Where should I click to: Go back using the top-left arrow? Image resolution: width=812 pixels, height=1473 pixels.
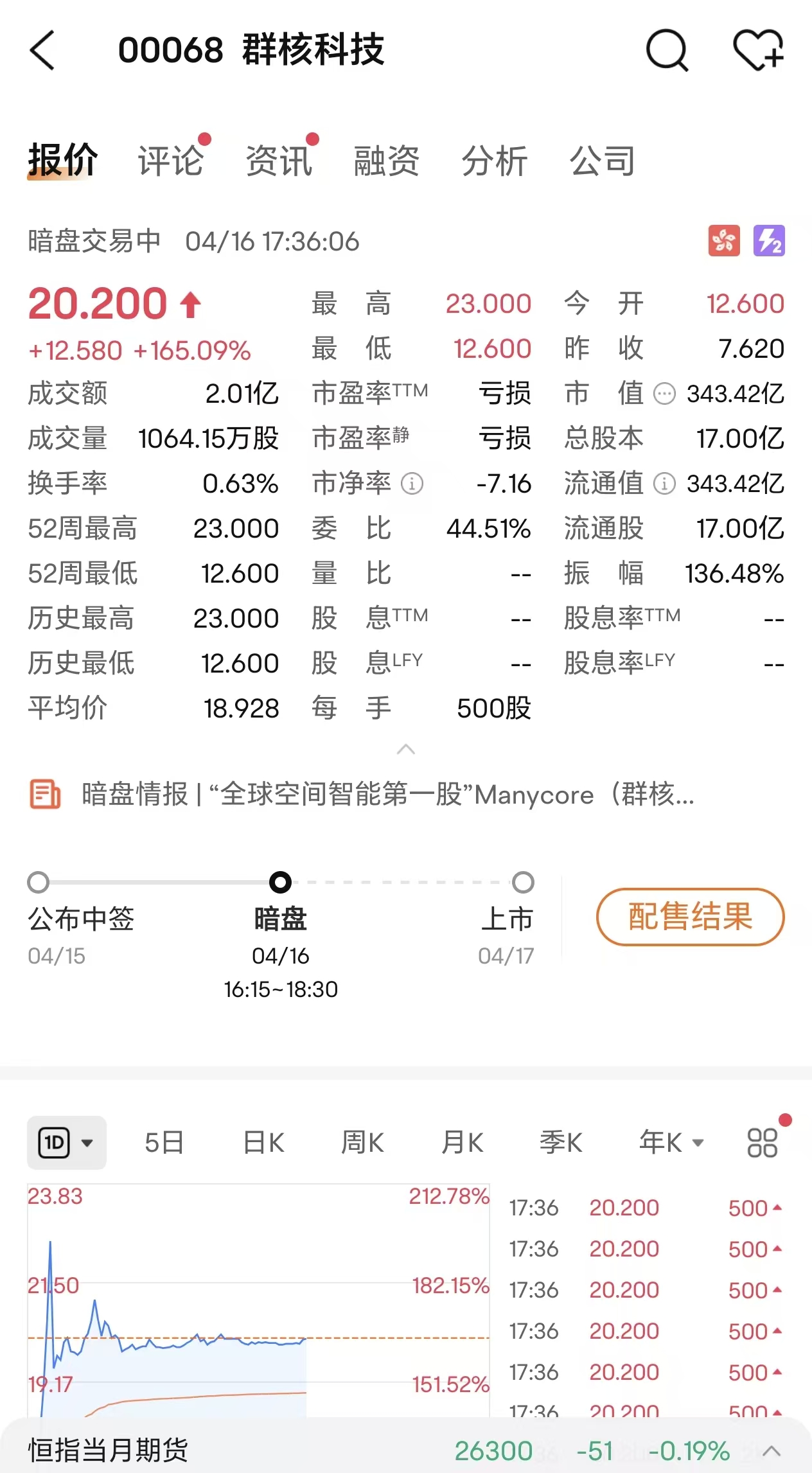tap(42, 50)
